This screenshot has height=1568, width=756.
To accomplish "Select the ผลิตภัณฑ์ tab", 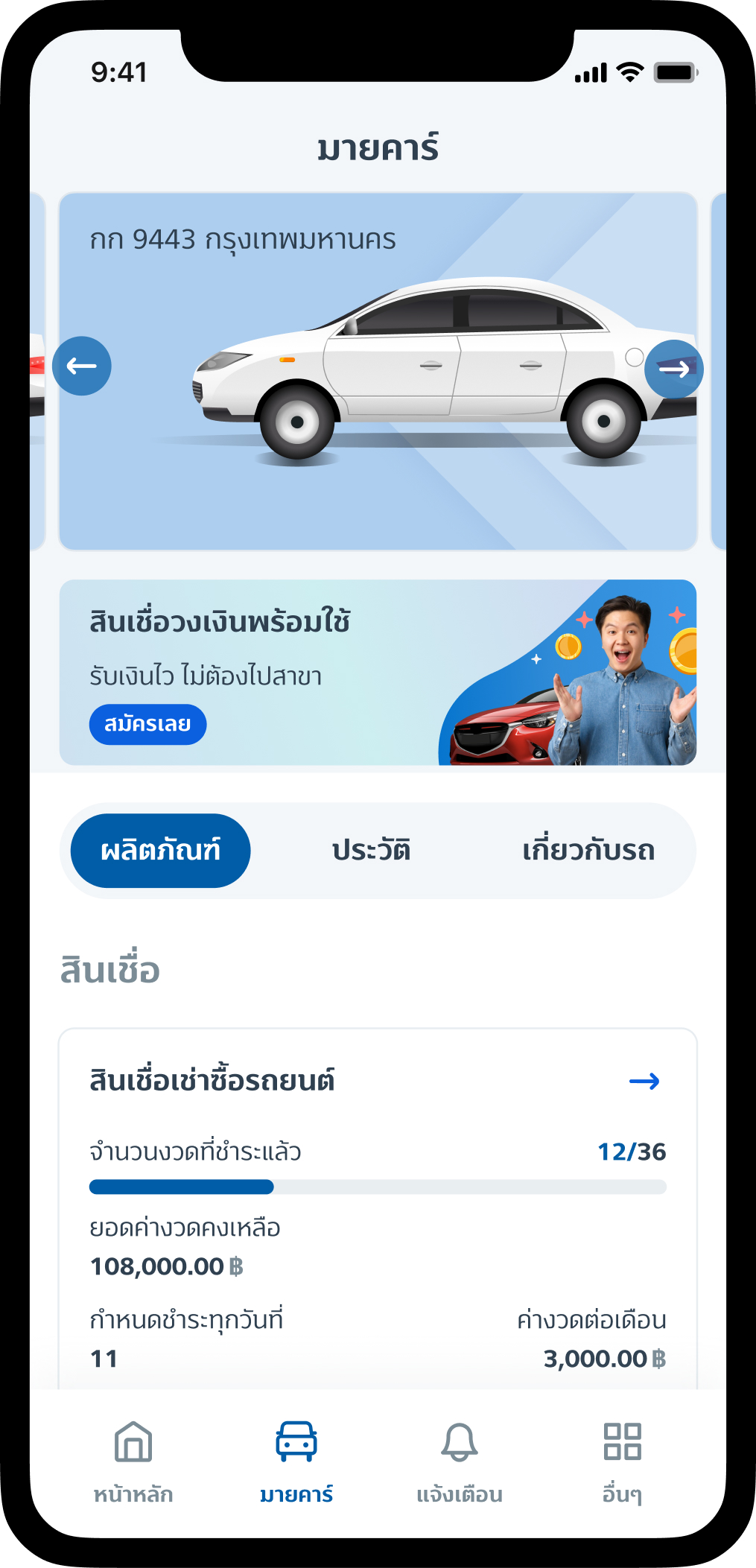I will pyautogui.click(x=160, y=849).
